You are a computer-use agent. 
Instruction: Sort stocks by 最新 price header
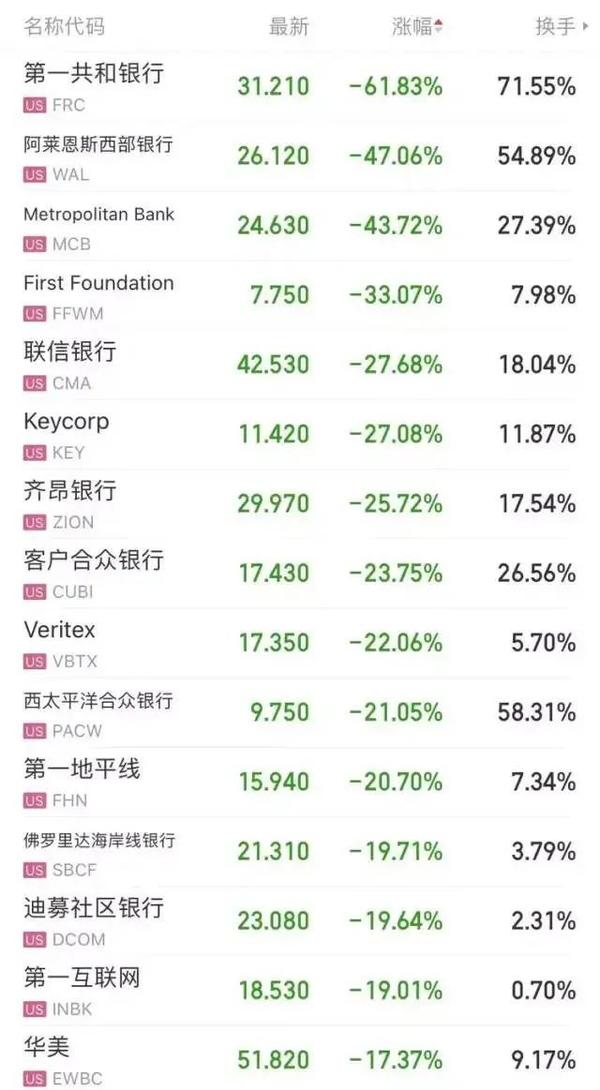289,27
